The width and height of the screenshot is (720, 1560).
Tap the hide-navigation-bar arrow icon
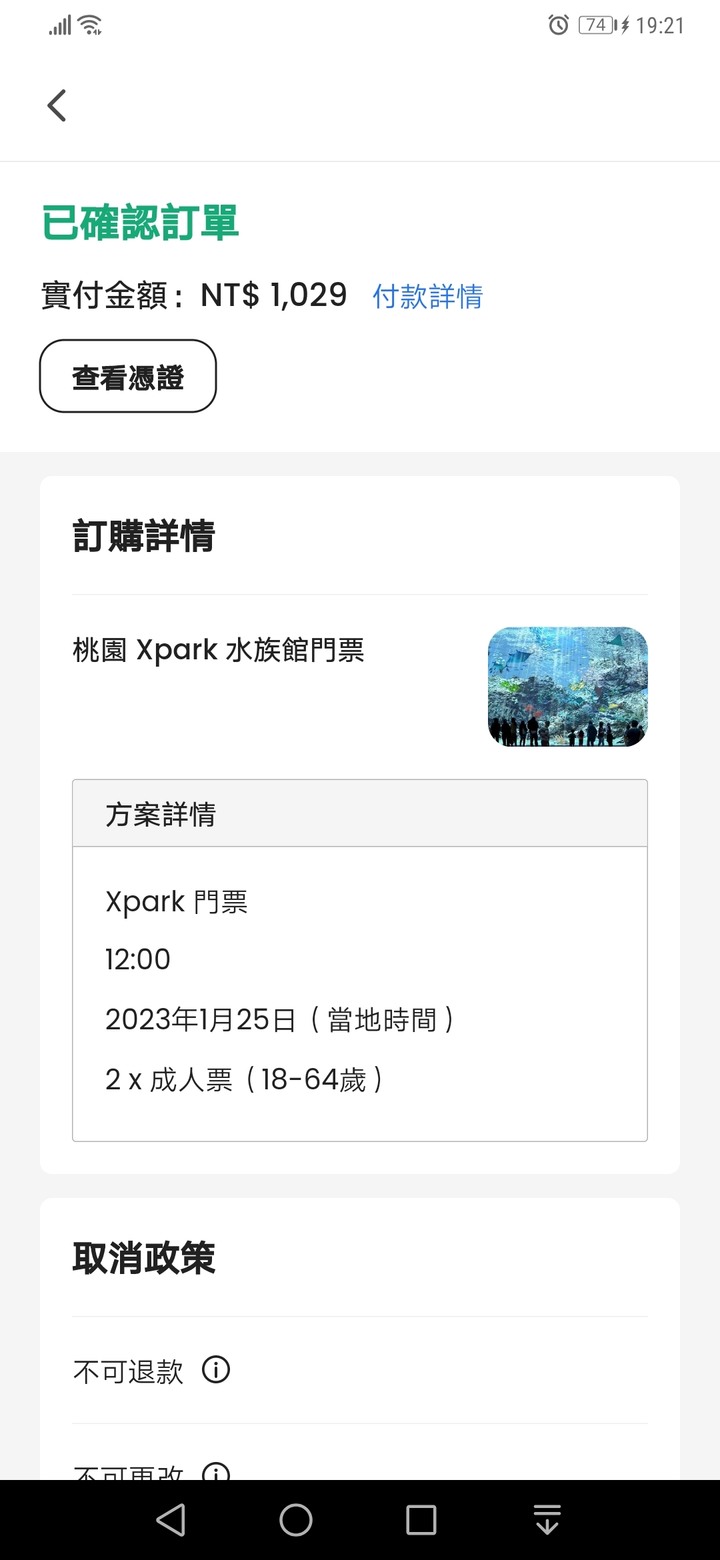(x=546, y=1518)
